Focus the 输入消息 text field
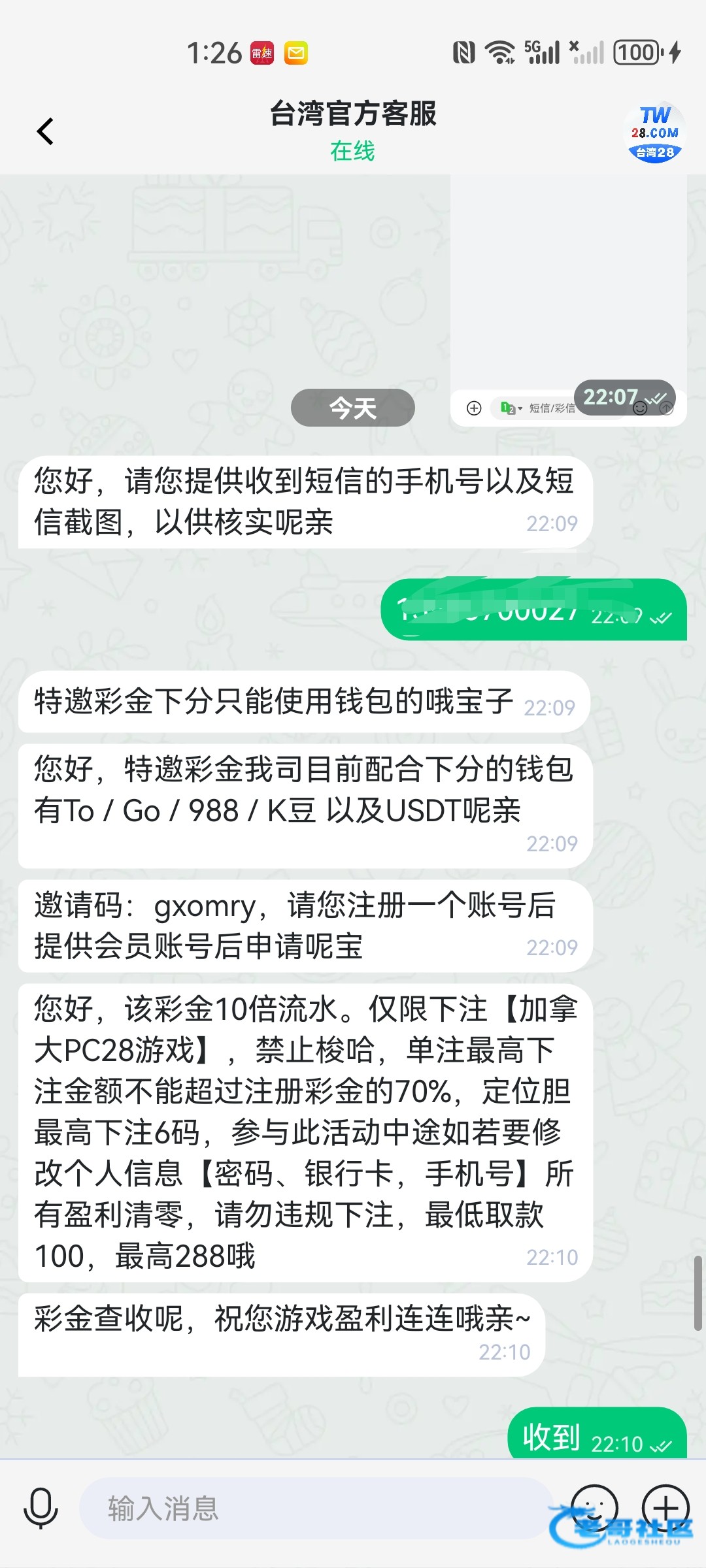This screenshot has width=706, height=1568. point(314,1508)
